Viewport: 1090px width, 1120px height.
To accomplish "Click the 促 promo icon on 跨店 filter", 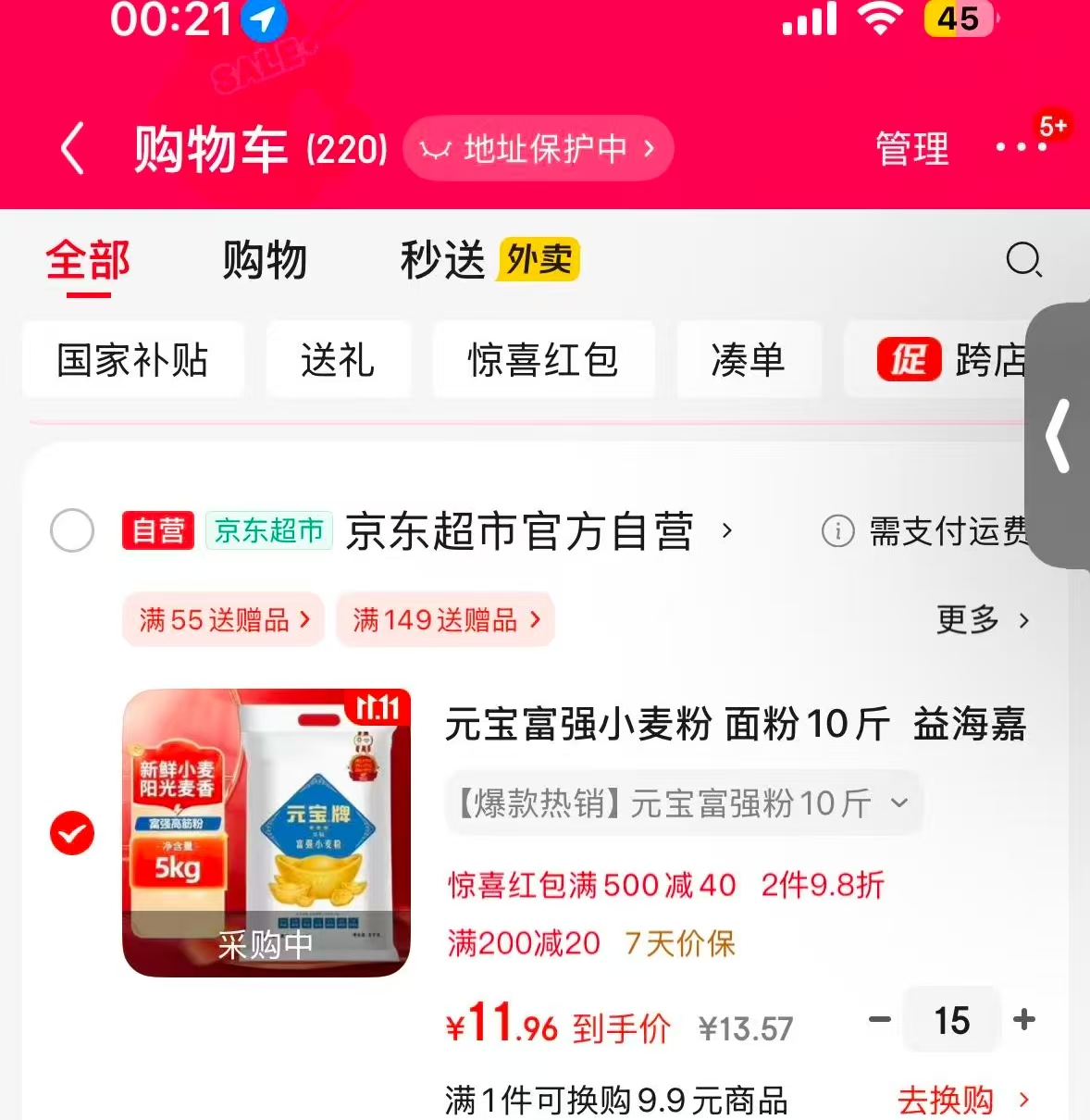I will click(x=908, y=360).
